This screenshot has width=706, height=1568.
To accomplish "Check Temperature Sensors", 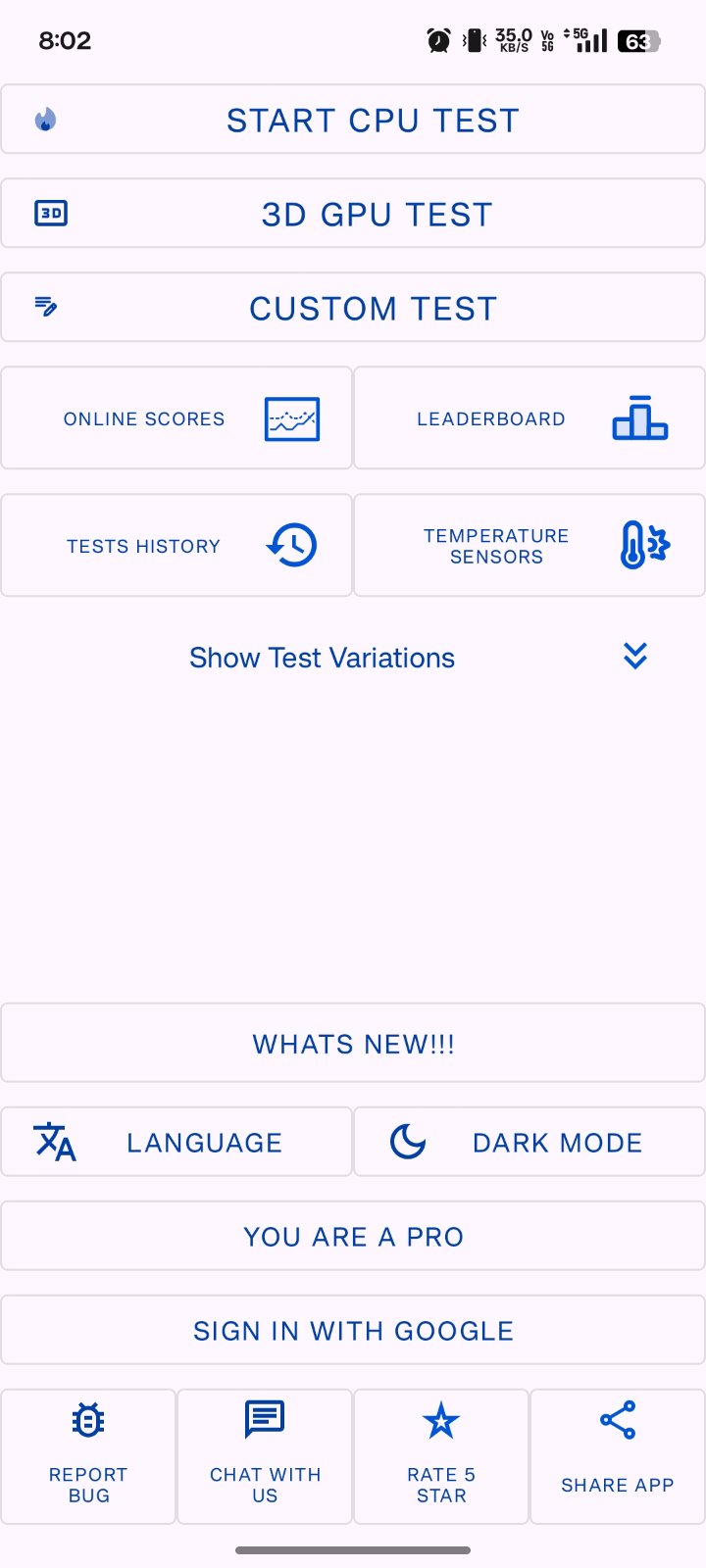I will [529, 546].
